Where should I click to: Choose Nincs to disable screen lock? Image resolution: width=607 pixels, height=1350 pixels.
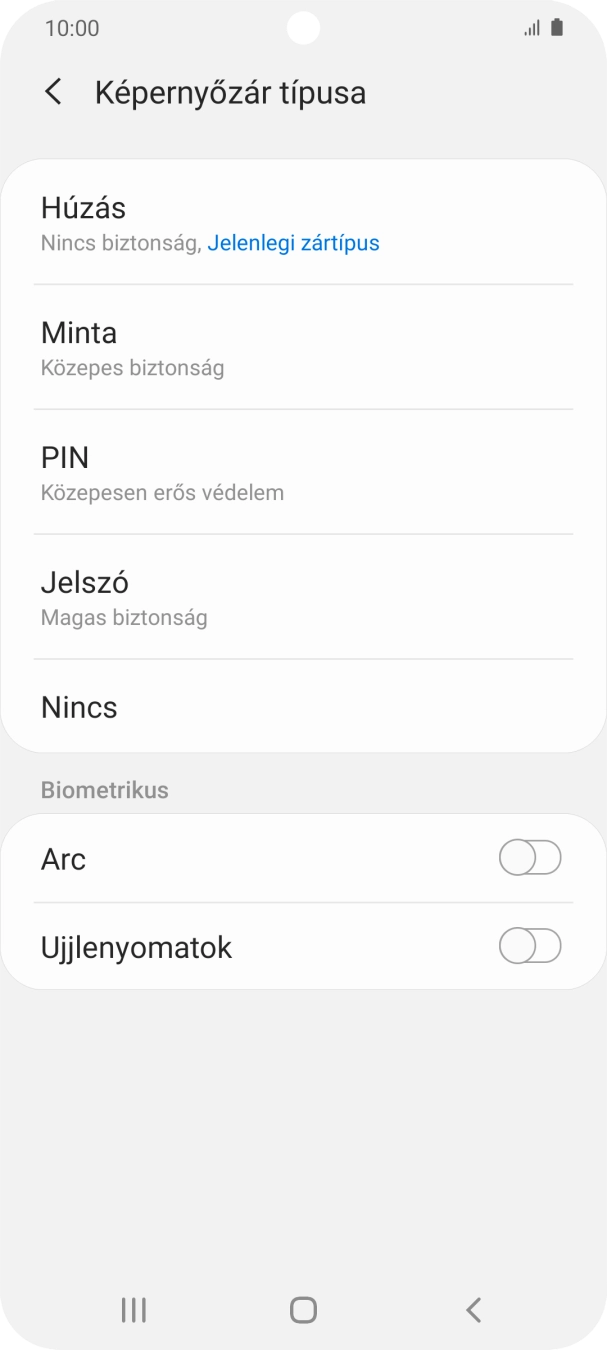click(x=303, y=707)
